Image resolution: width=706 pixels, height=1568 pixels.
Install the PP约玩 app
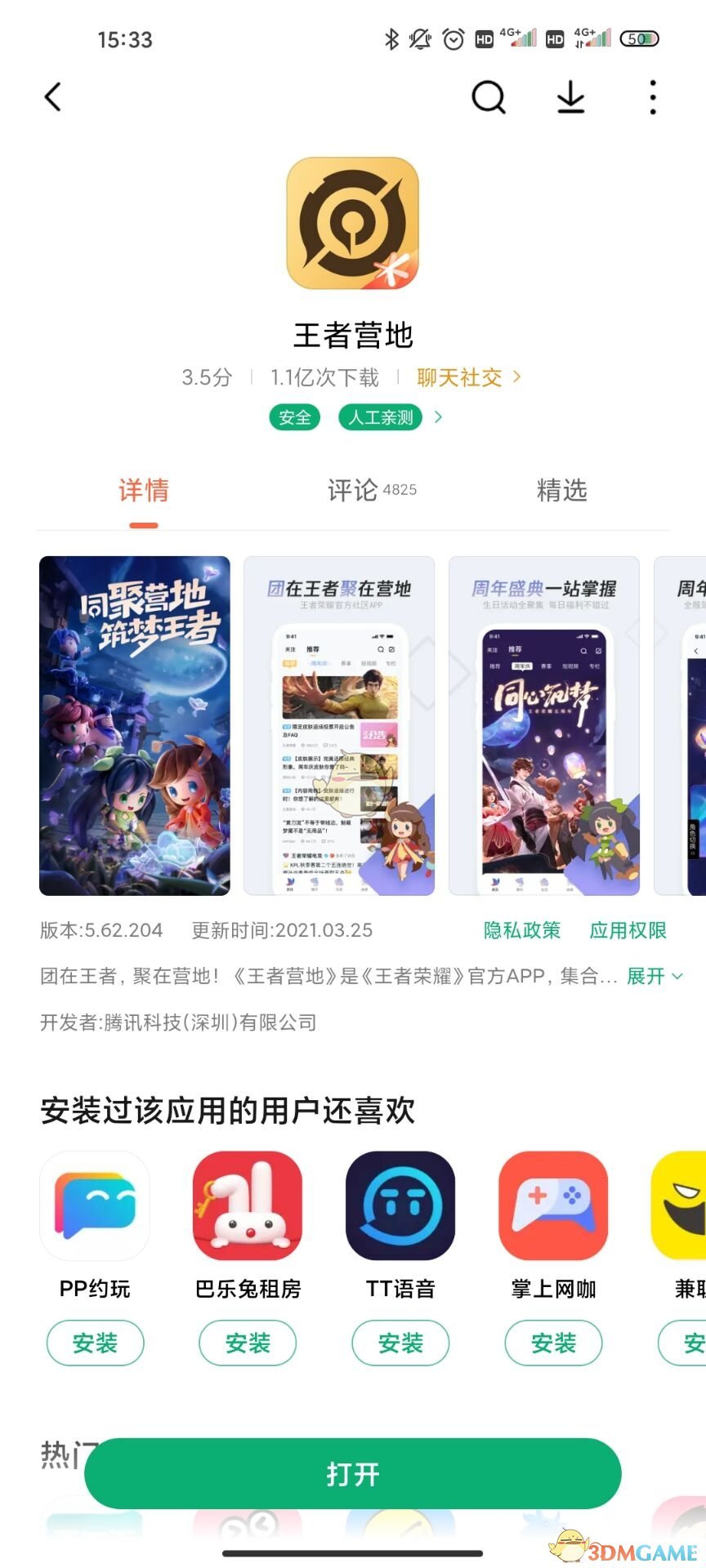tap(95, 1343)
